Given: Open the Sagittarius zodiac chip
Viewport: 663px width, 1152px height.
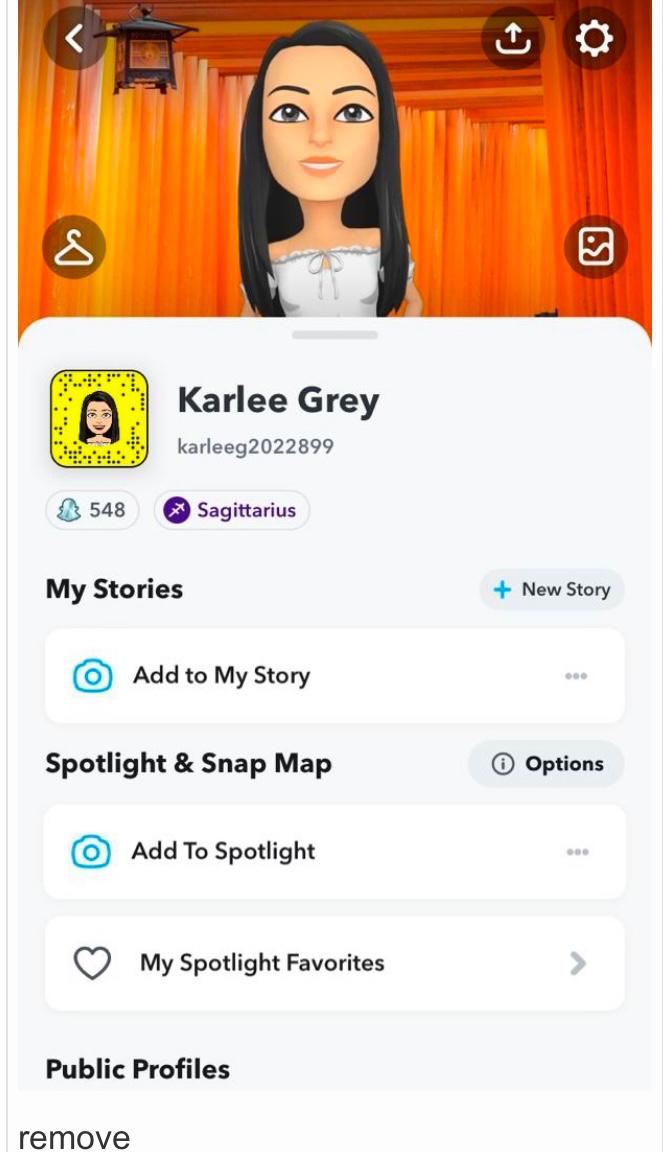Looking at the screenshot, I should click(x=231, y=510).
